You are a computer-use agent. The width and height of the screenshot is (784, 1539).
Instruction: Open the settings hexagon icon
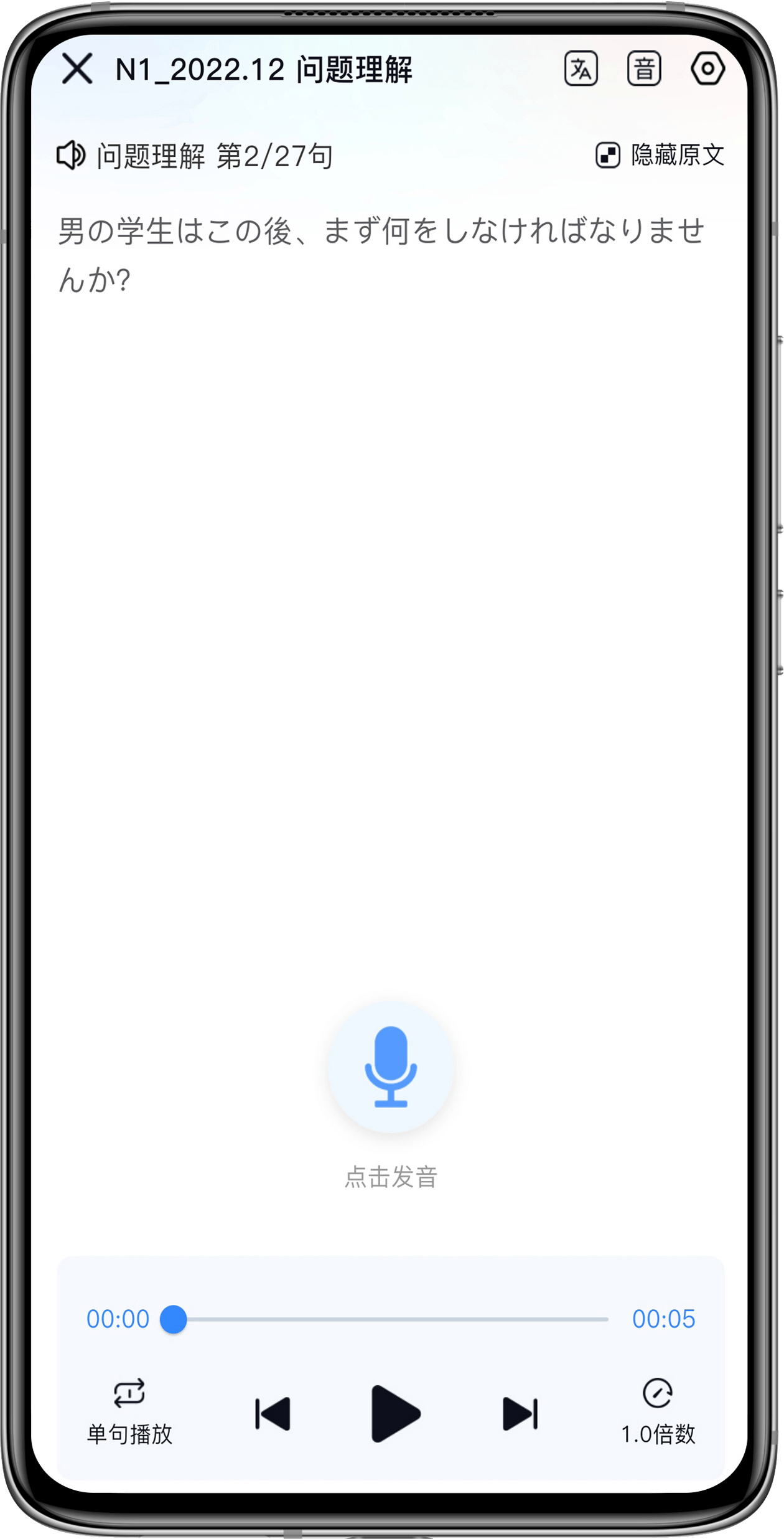[x=707, y=68]
